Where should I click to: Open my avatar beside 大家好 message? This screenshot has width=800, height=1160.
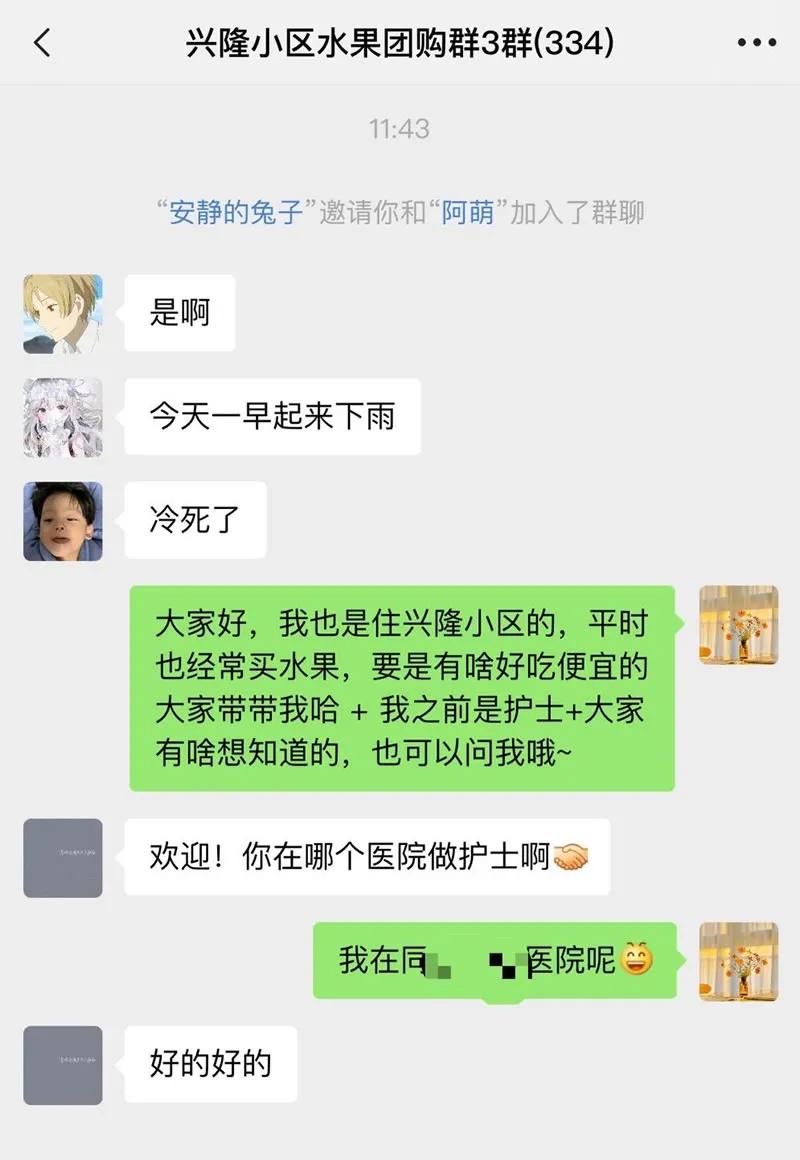pos(738,625)
